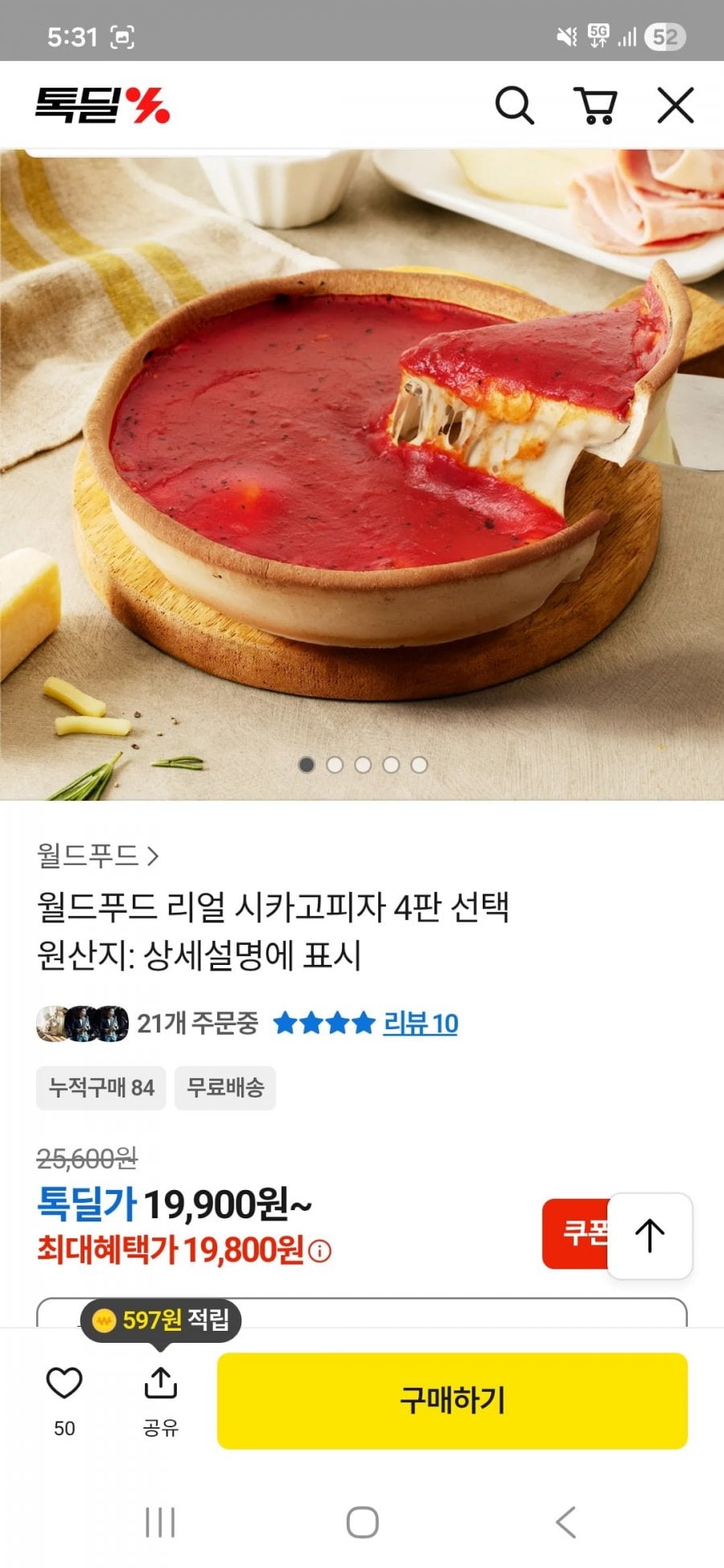Open recent apps from the navigation bar
Image resolution: width=724 pixels, height=1568 pixels.
tap(160, 1522)
